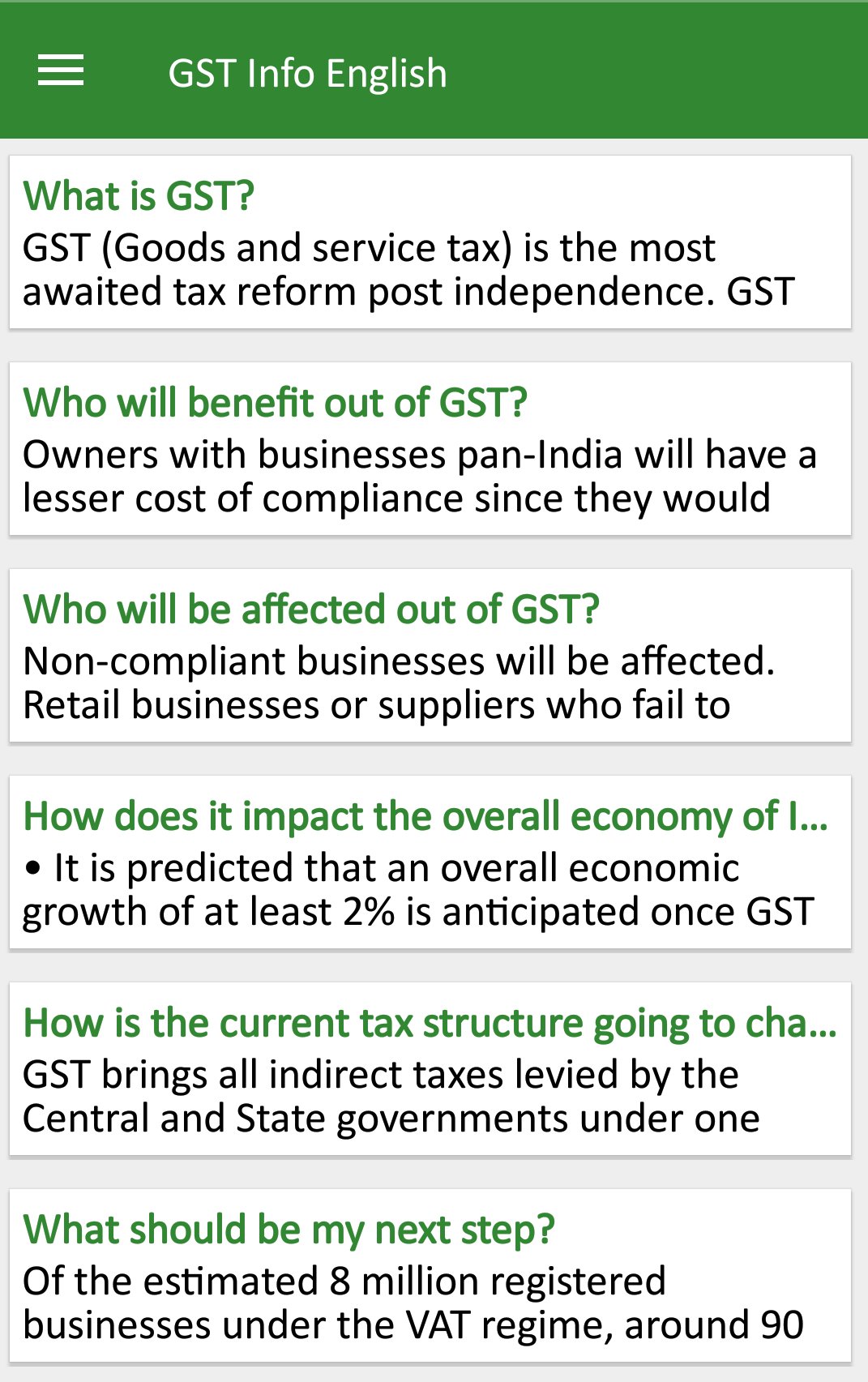Open the 'What is GST?' card
Image resolution: width=868 pixels, height=1382 pixels.
pos(434,239)
